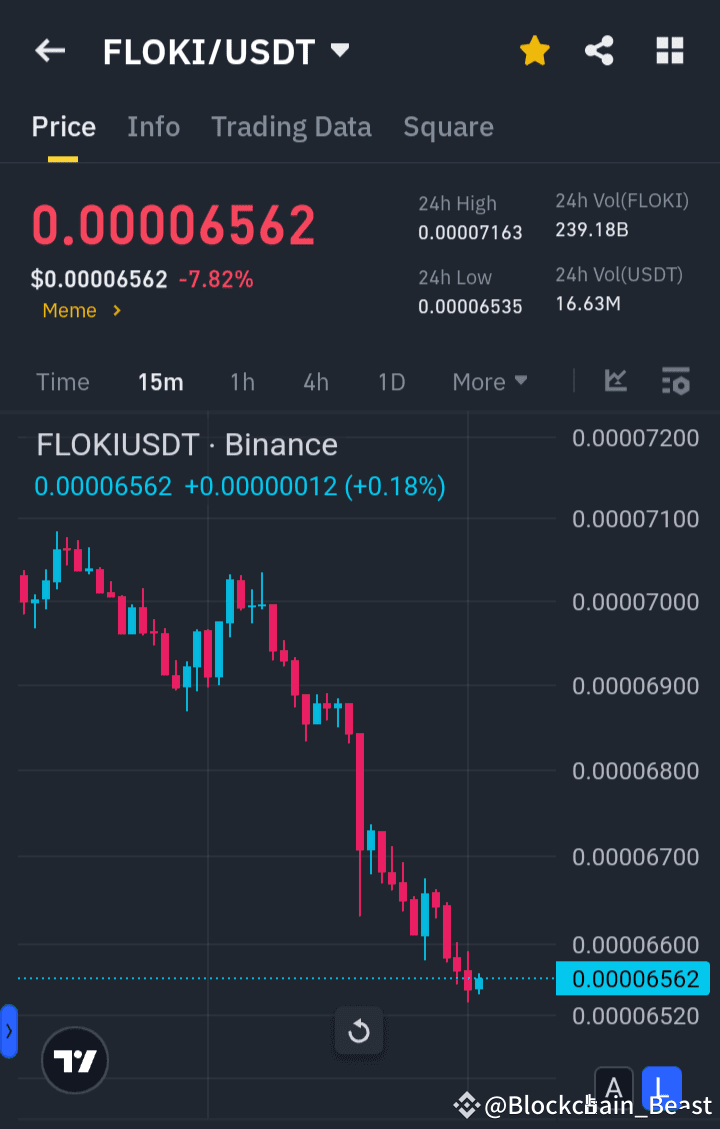Viewport: 720px width, 1129px height.
Task: Open the indicator settings icon
Action: [x=675, y=381]
